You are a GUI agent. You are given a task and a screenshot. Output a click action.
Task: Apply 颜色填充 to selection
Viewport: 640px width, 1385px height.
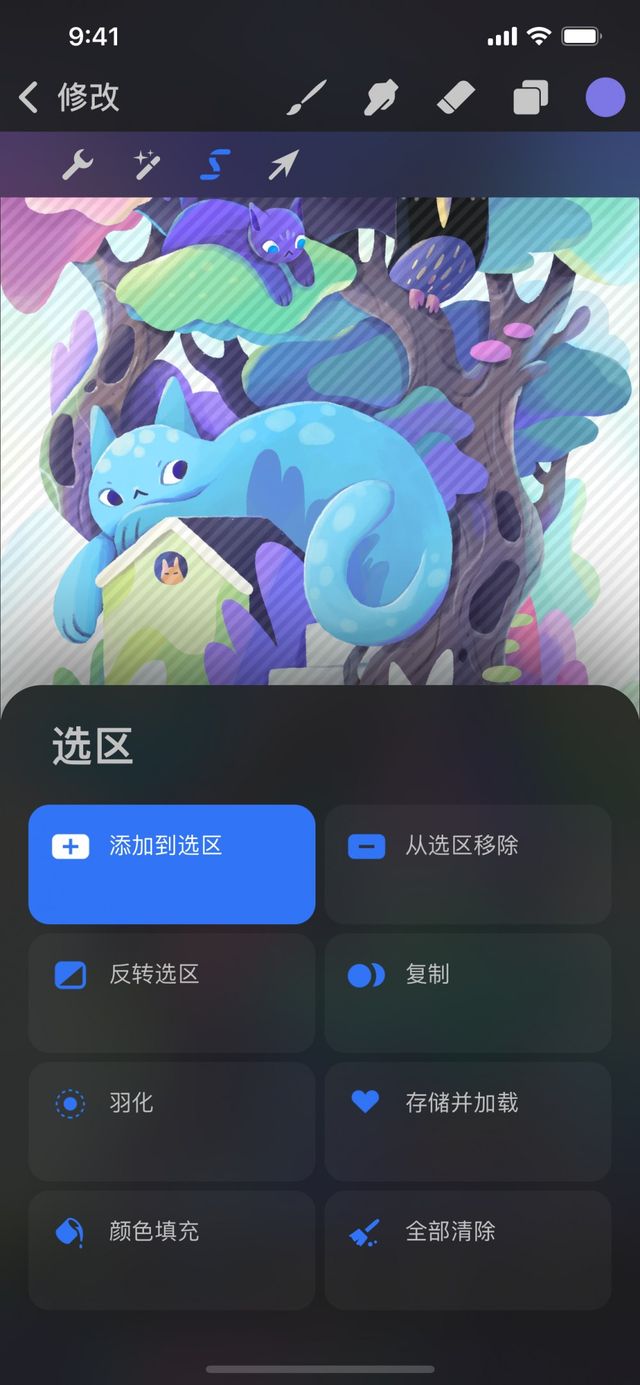click(x=171, y=1249)
